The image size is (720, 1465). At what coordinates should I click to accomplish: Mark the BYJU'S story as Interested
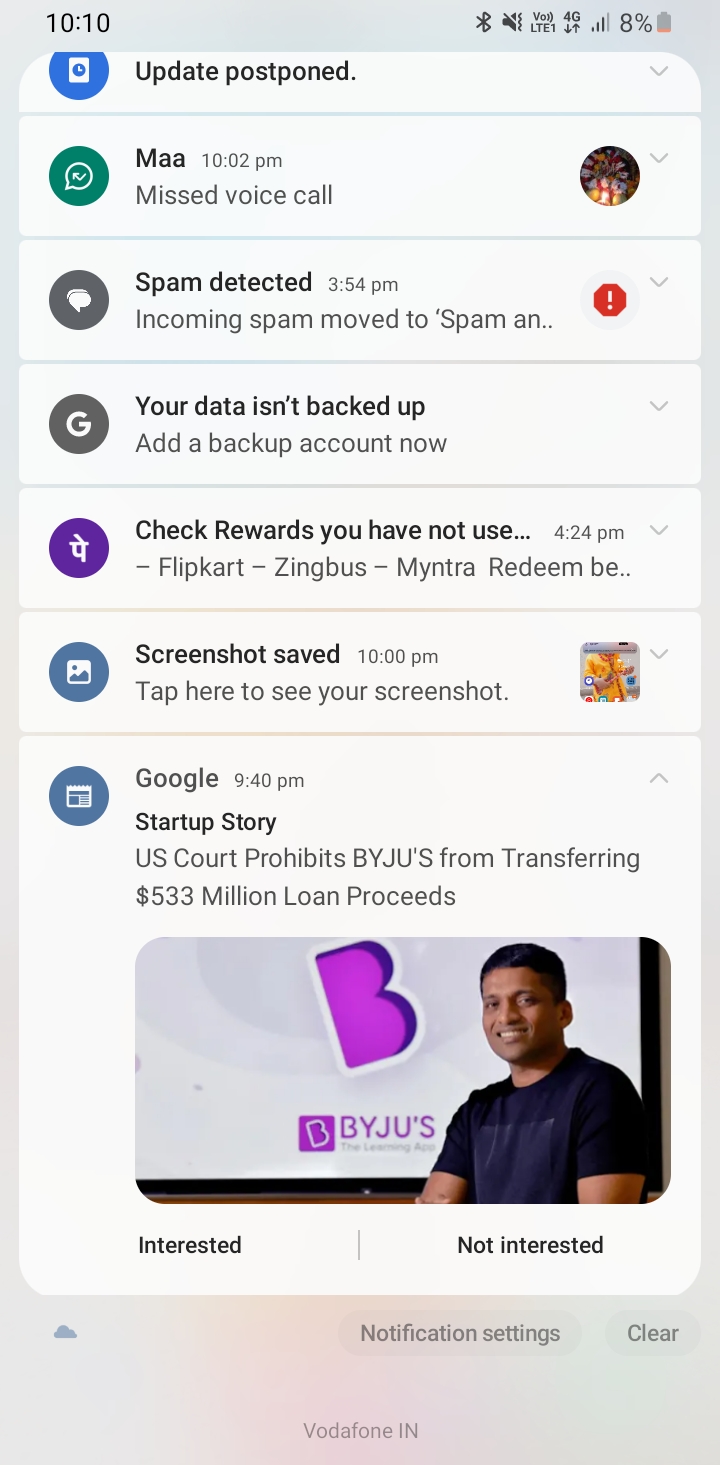[x=190, y=1245]
